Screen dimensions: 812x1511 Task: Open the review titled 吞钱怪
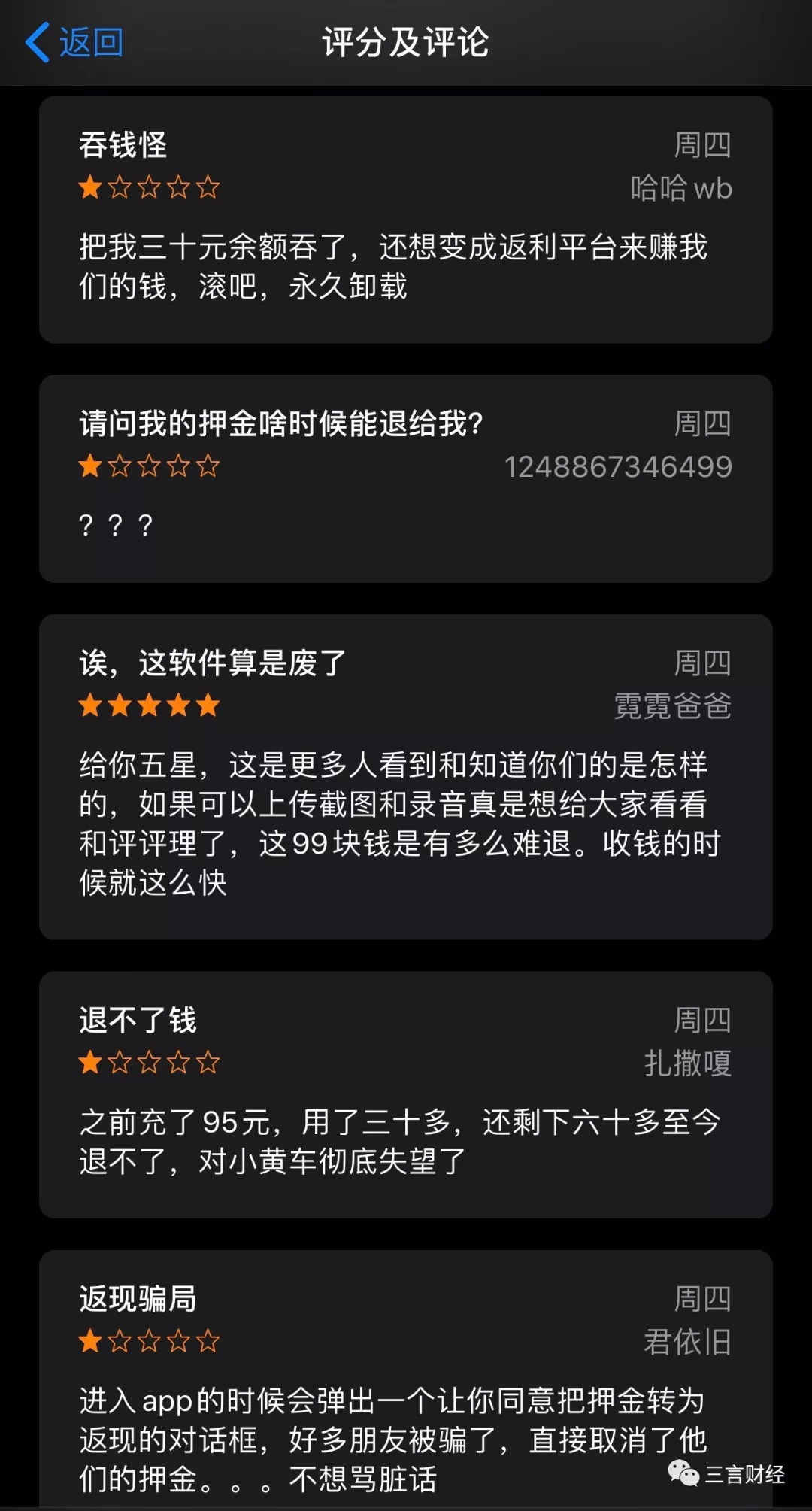pos(406,220)
